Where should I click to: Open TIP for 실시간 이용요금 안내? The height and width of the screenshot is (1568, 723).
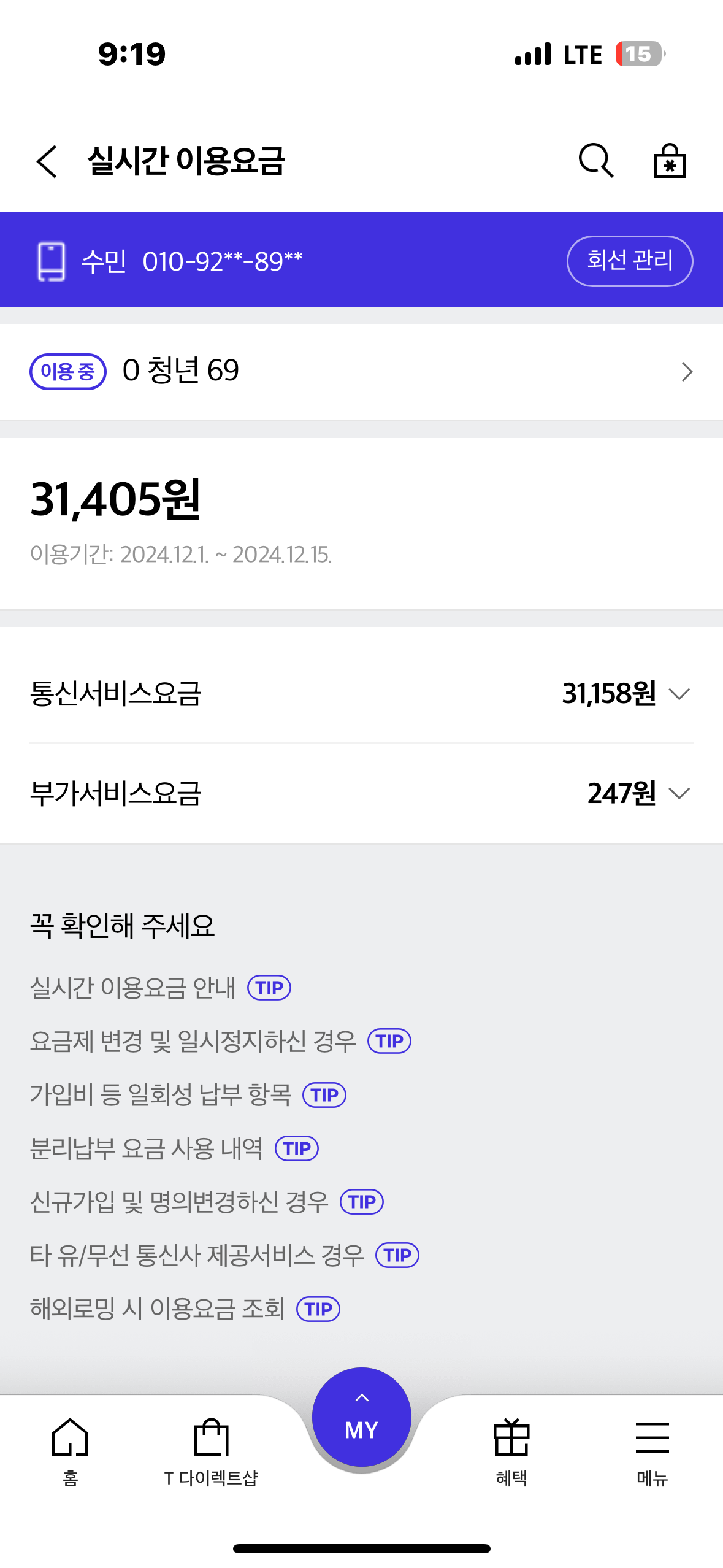[269, 988]
